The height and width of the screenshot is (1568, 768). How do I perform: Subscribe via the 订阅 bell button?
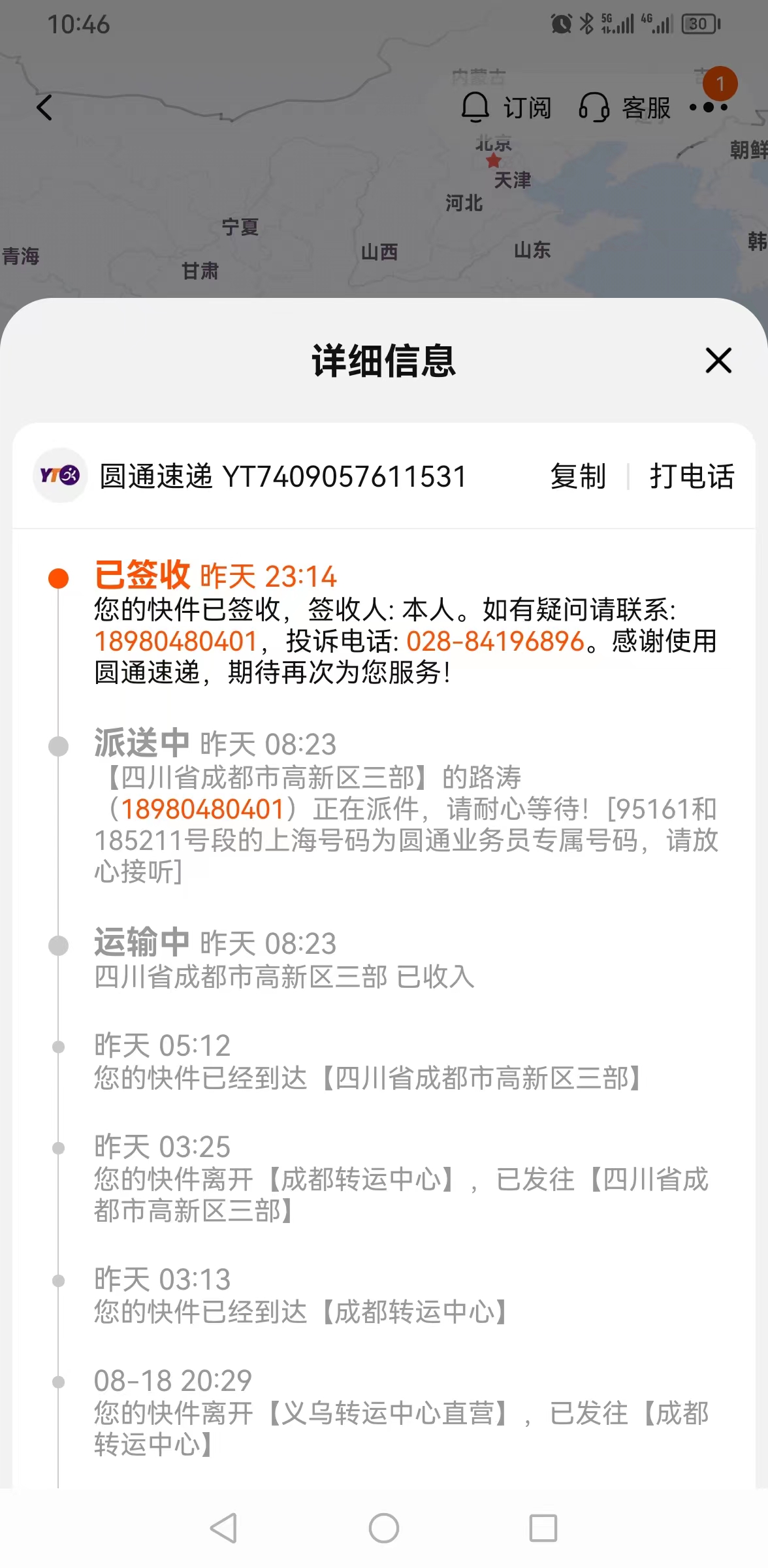coord(506,108)
